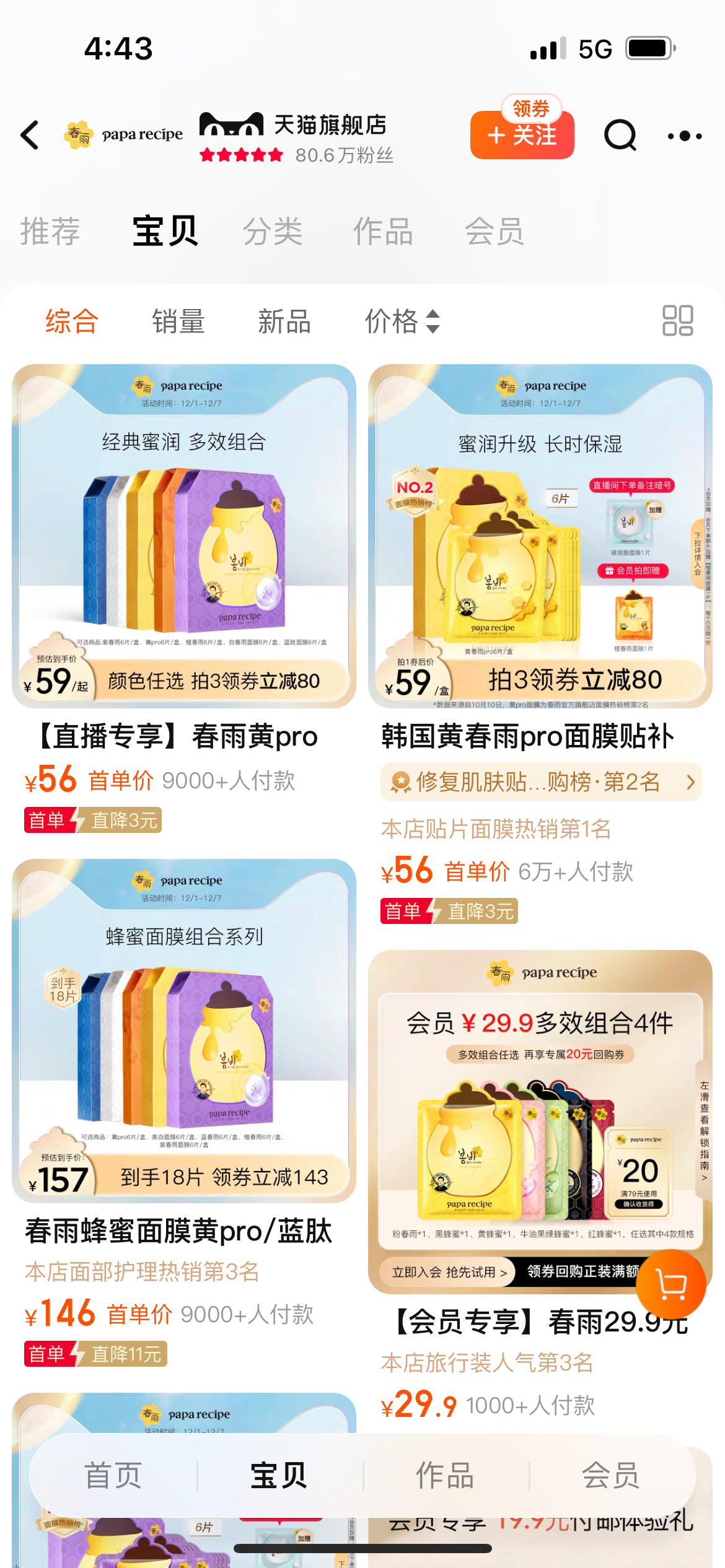Open the 会员 top tab

click(494, 232)
